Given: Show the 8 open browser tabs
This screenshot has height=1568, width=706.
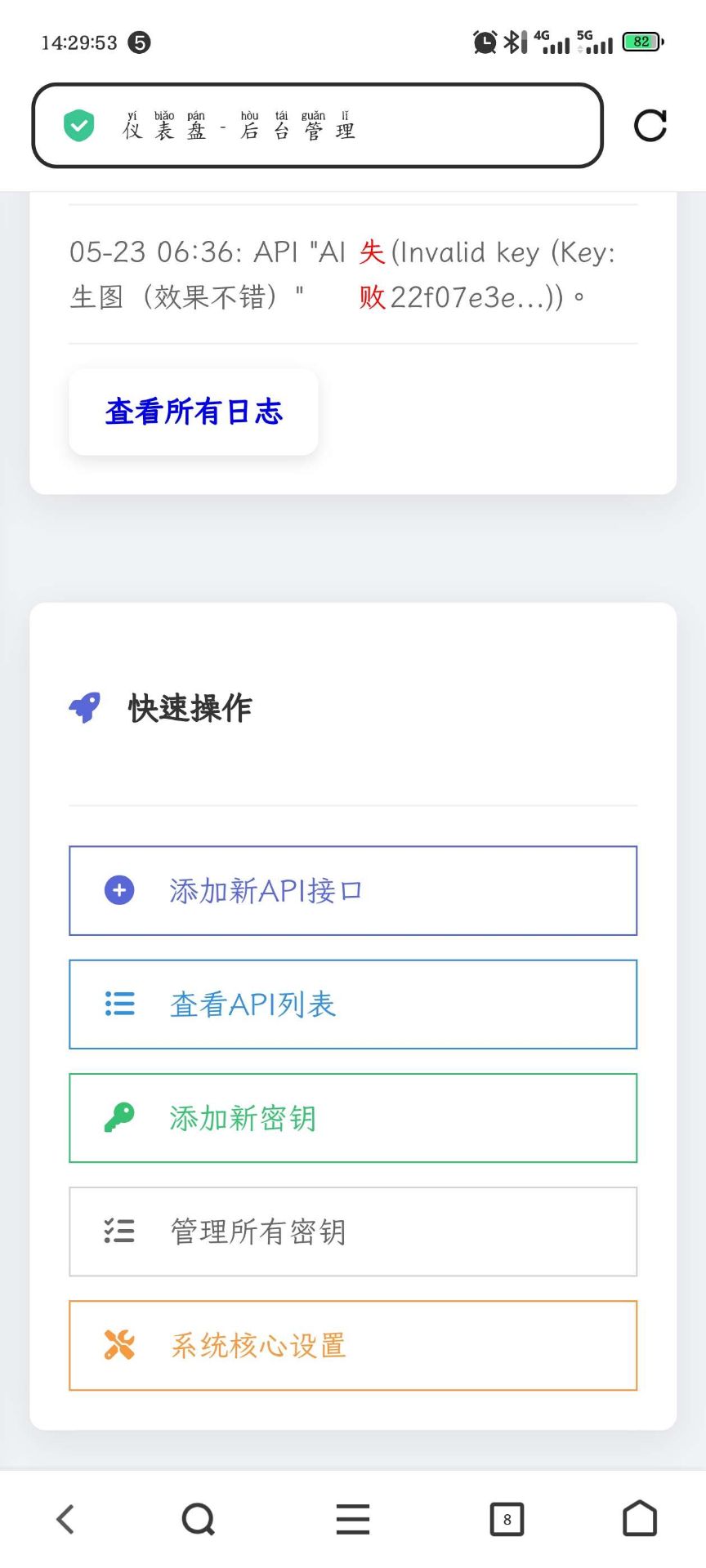Looking at the screenshot, I should [x=507, y=1519].
